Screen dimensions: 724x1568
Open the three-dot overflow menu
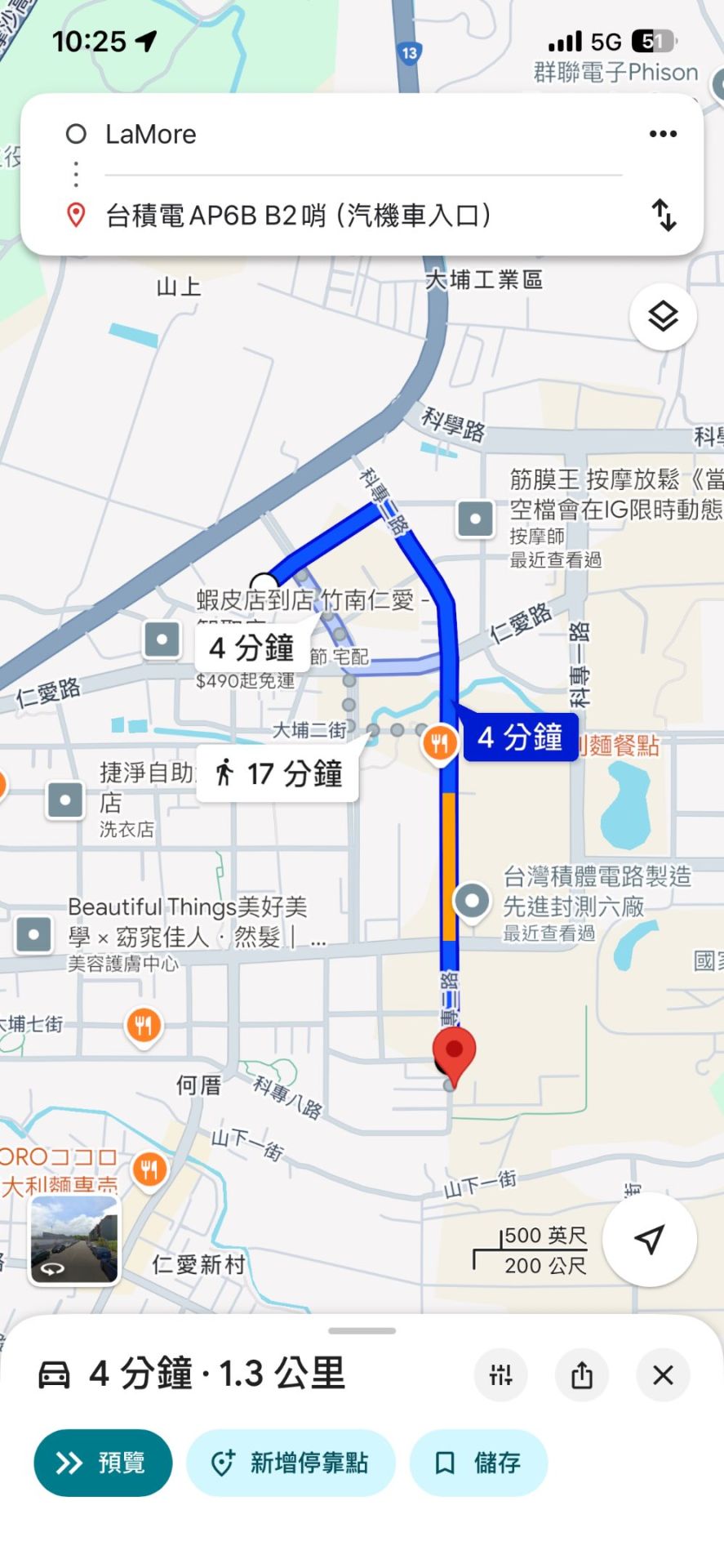click(663, 134)
